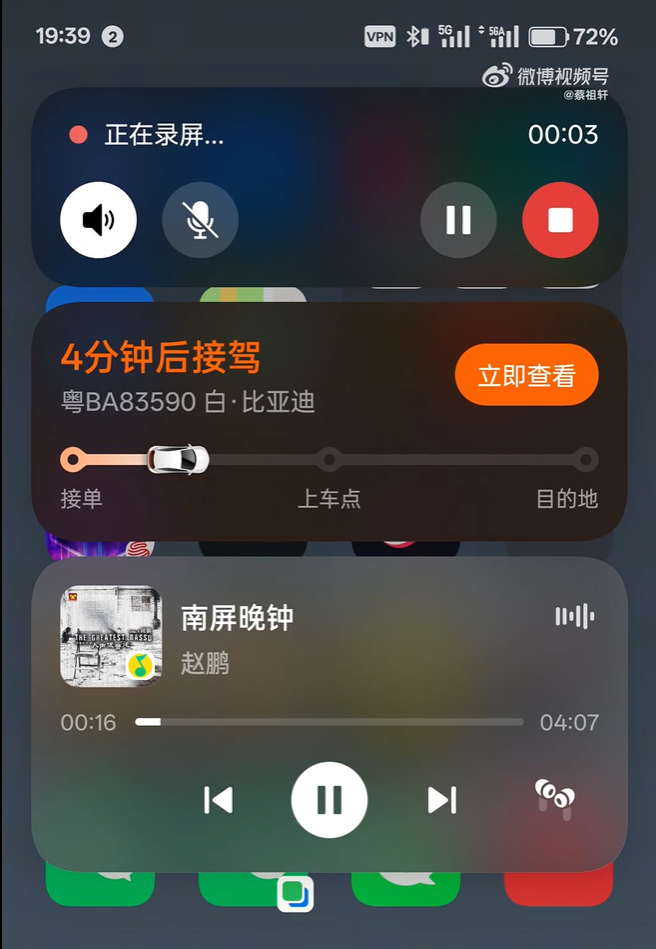Image resolution: width=656 pixels, height=949 pixels.
Task: Stop the screen recording
Action: pos(560,221)
